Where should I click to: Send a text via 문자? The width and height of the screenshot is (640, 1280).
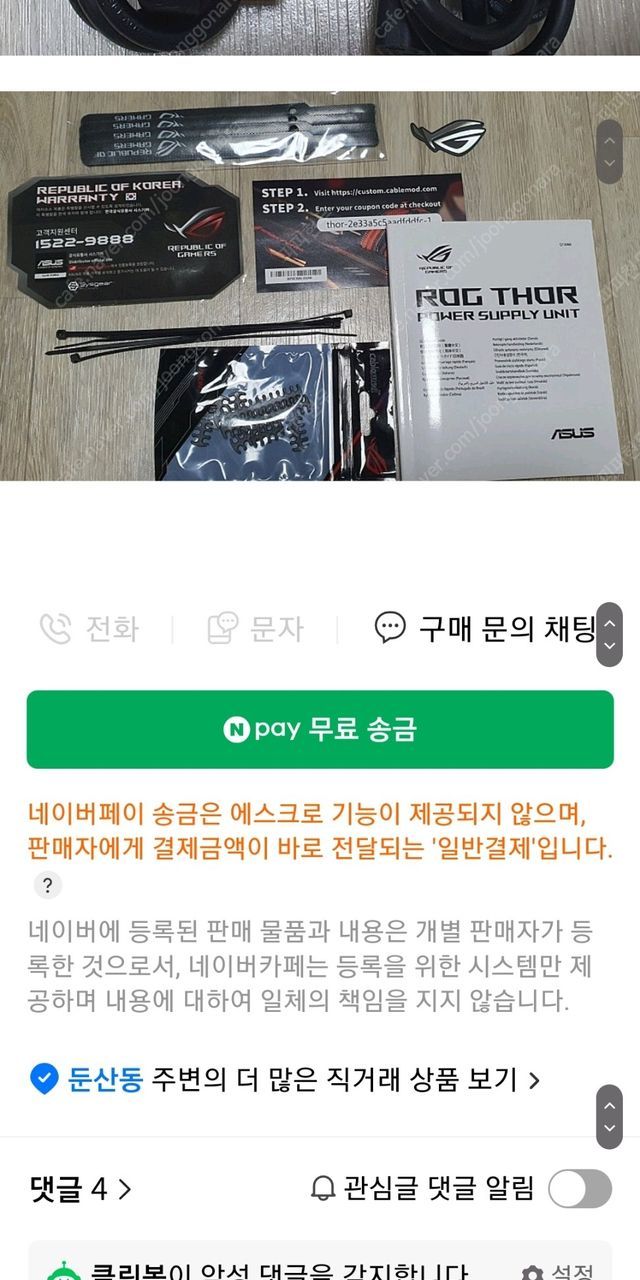tap(256, 629)
